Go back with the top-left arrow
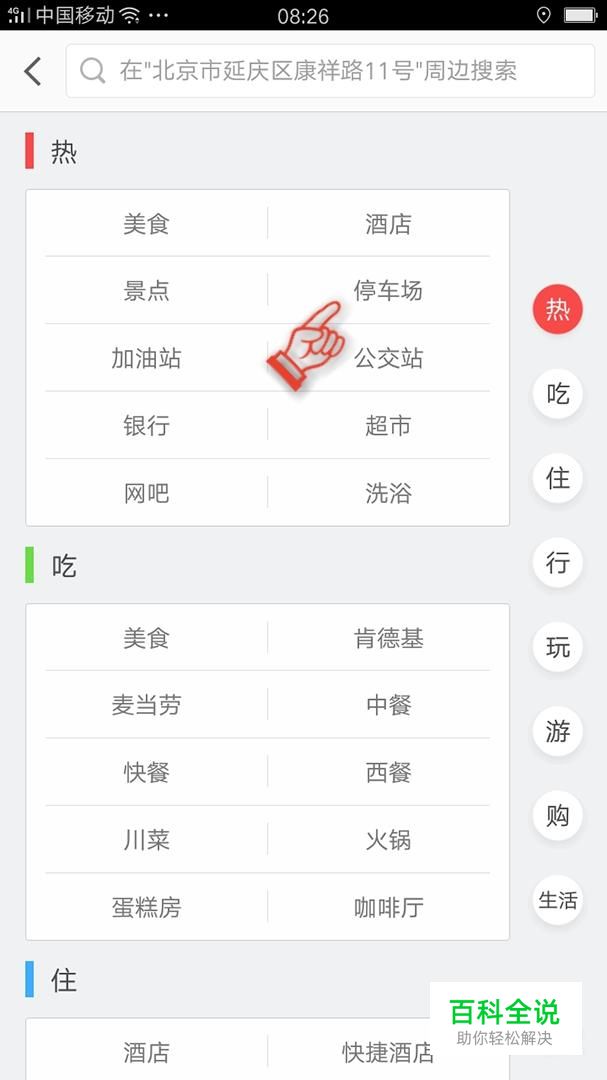Image resolution: width=607 pixels, height=1080 pixels. pyautogui.click(x=33, y=71)
